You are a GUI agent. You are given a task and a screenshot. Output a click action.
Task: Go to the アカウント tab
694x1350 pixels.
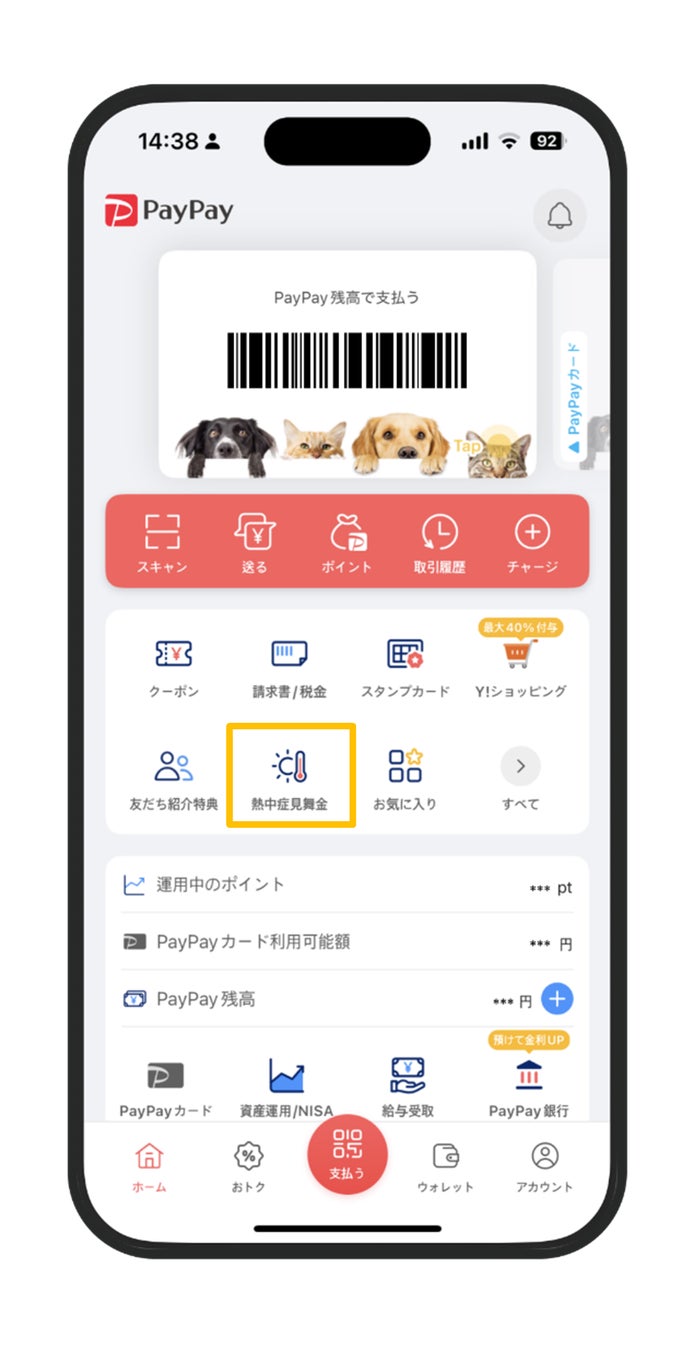544,1167
